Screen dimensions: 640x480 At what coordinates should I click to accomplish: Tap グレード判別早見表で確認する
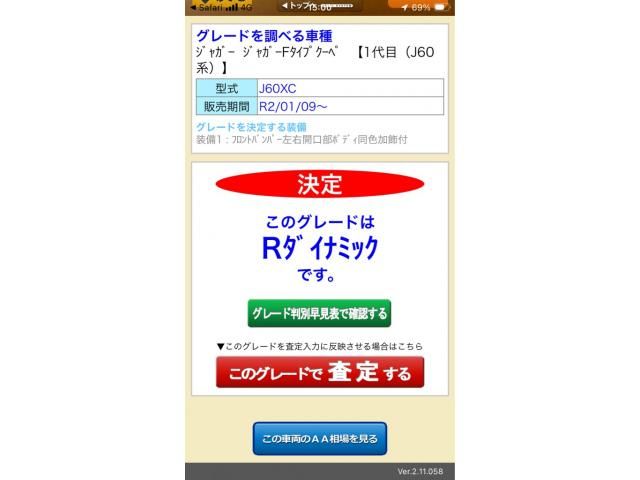319,313
